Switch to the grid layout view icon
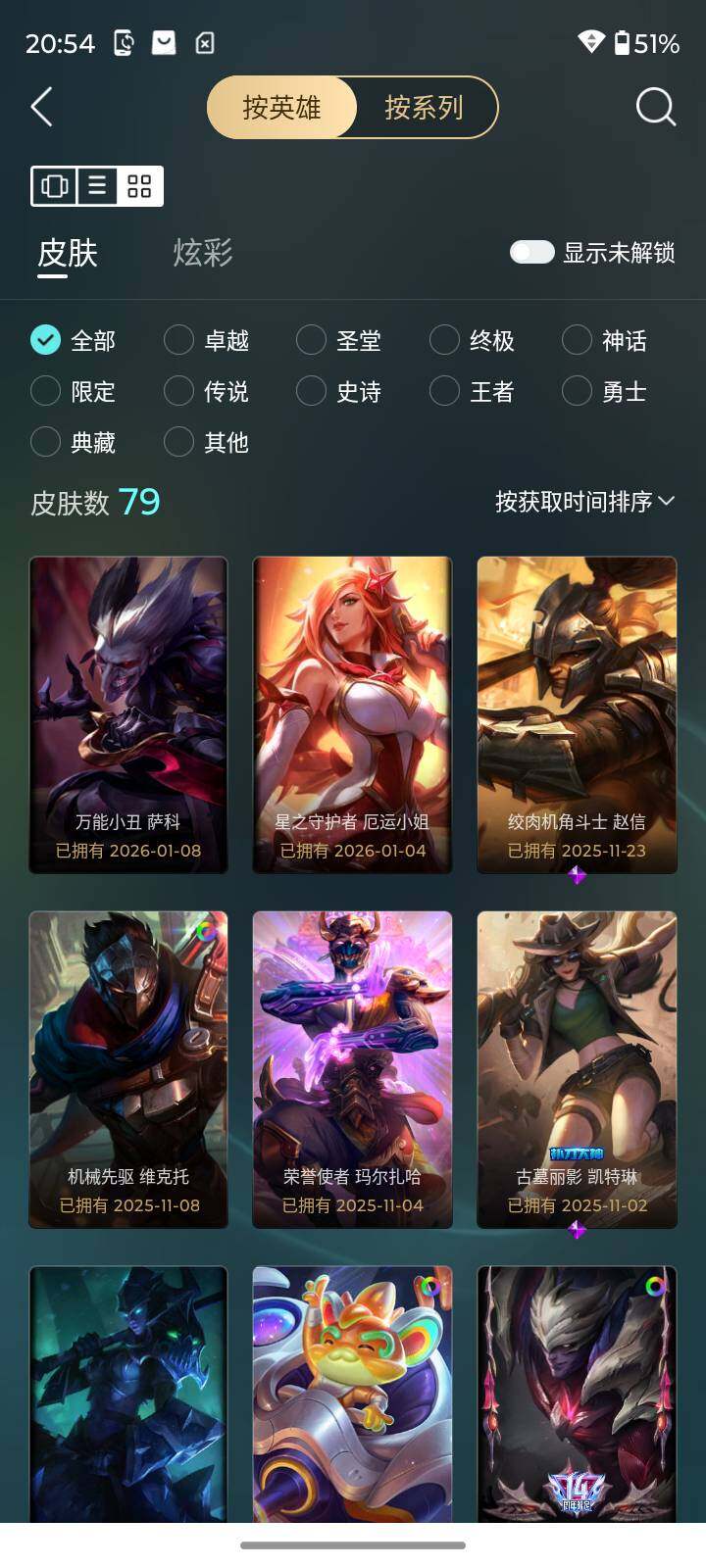Image resolution: width=706 pixels, height=1568 pixels. 139,186
